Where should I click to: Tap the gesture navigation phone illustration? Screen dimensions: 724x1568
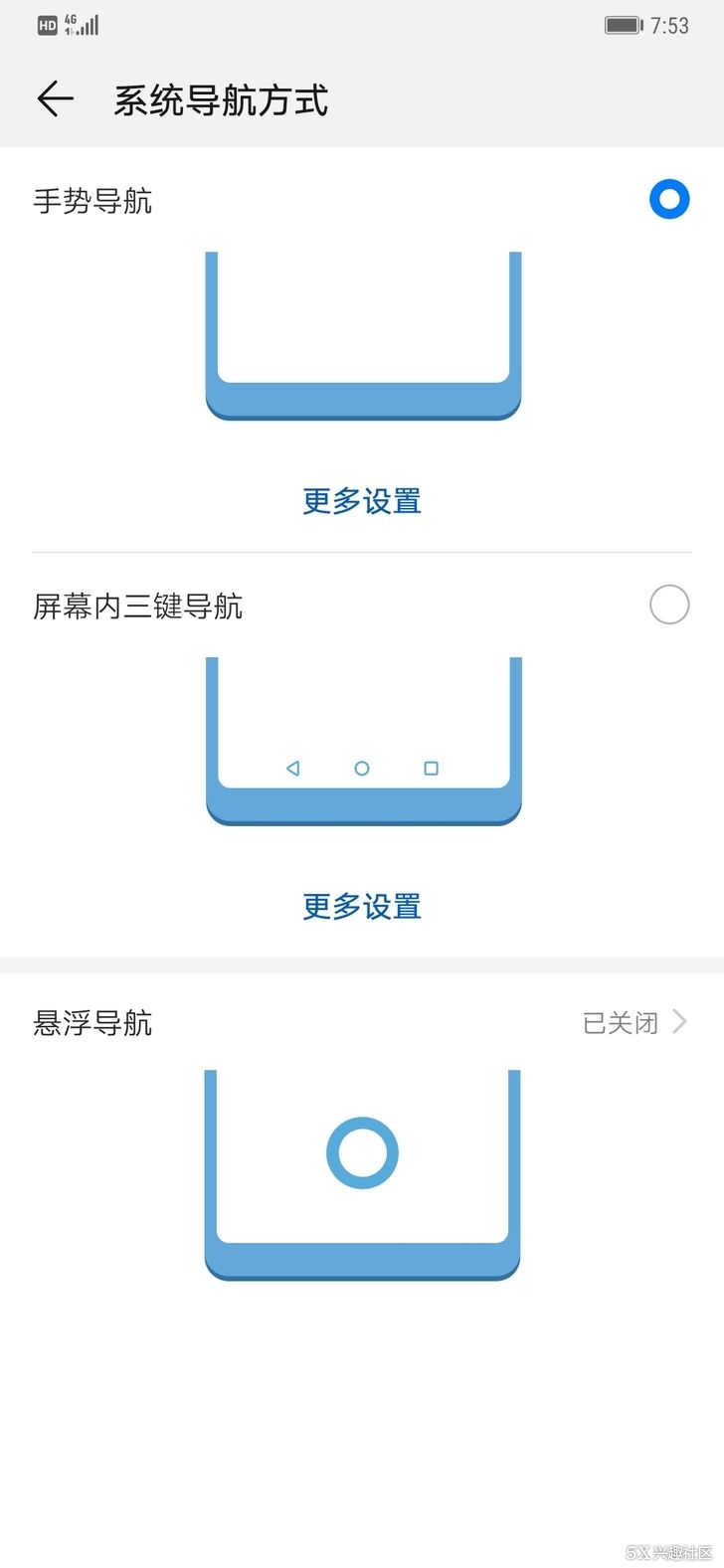pyautogui.click(x=362, y=338)
